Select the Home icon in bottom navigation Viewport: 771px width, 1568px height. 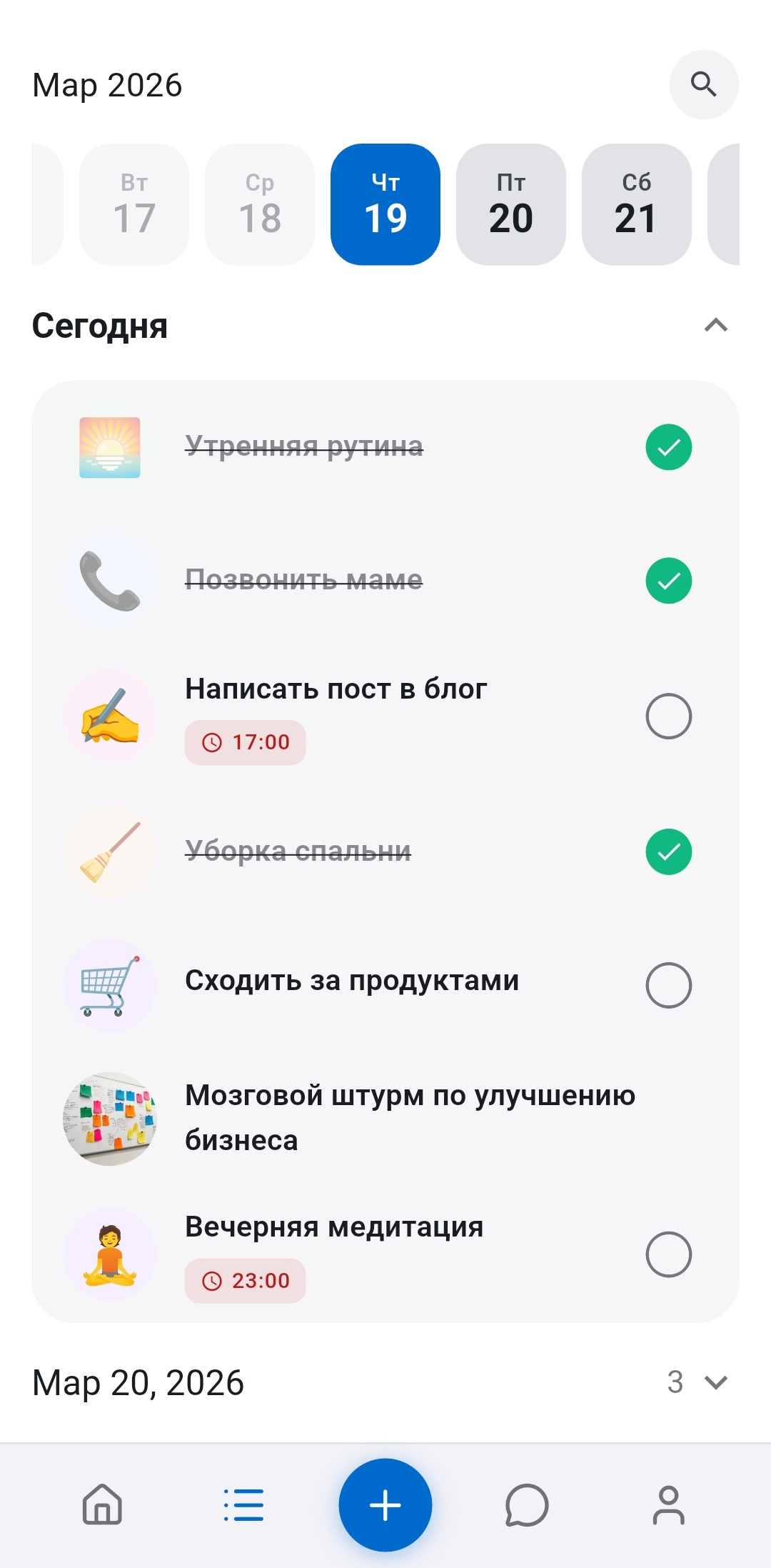pos(101,1506)
